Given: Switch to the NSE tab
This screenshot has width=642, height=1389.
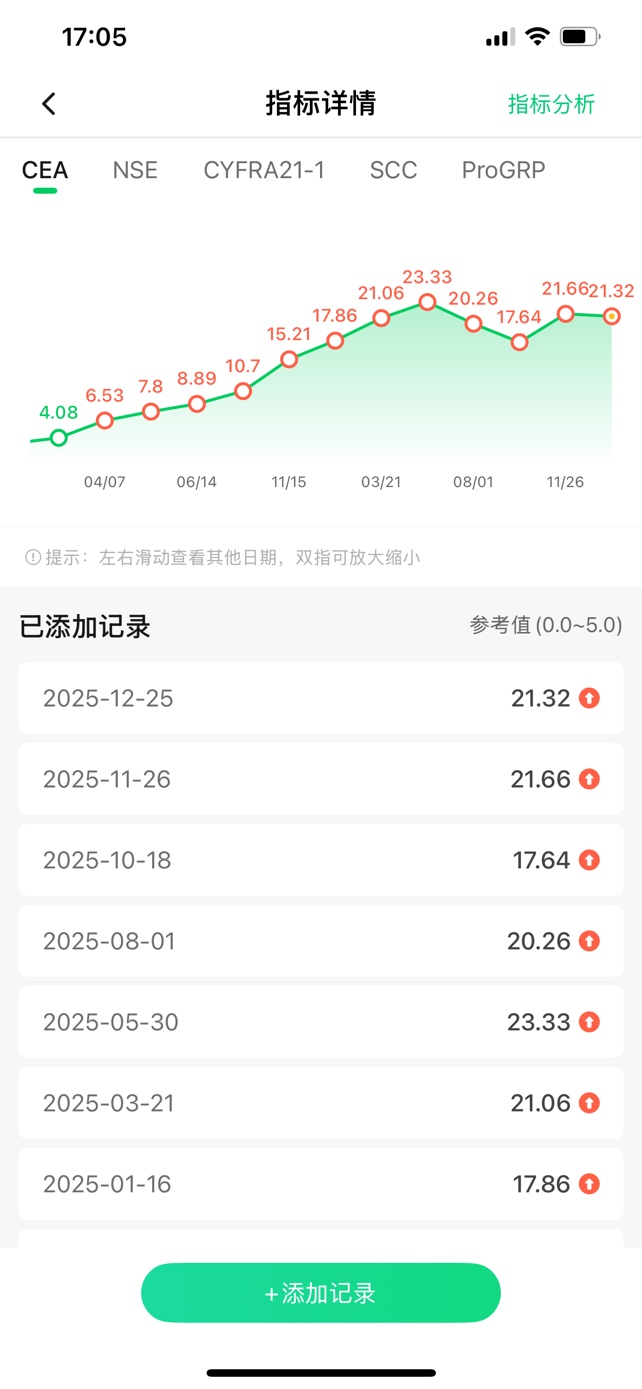Looking at the screenshot, I should 135,170.
